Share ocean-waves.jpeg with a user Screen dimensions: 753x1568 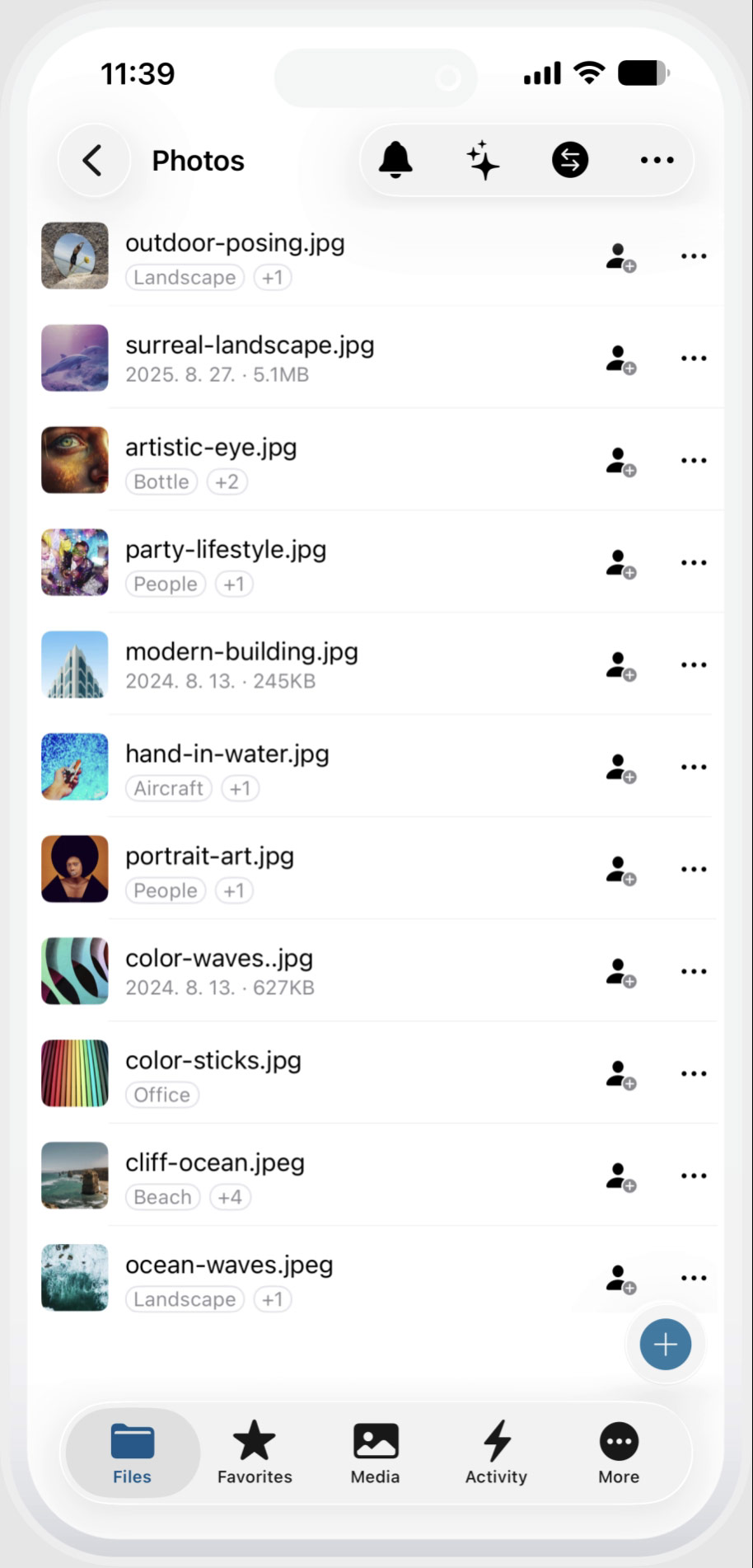[620, 1279]
